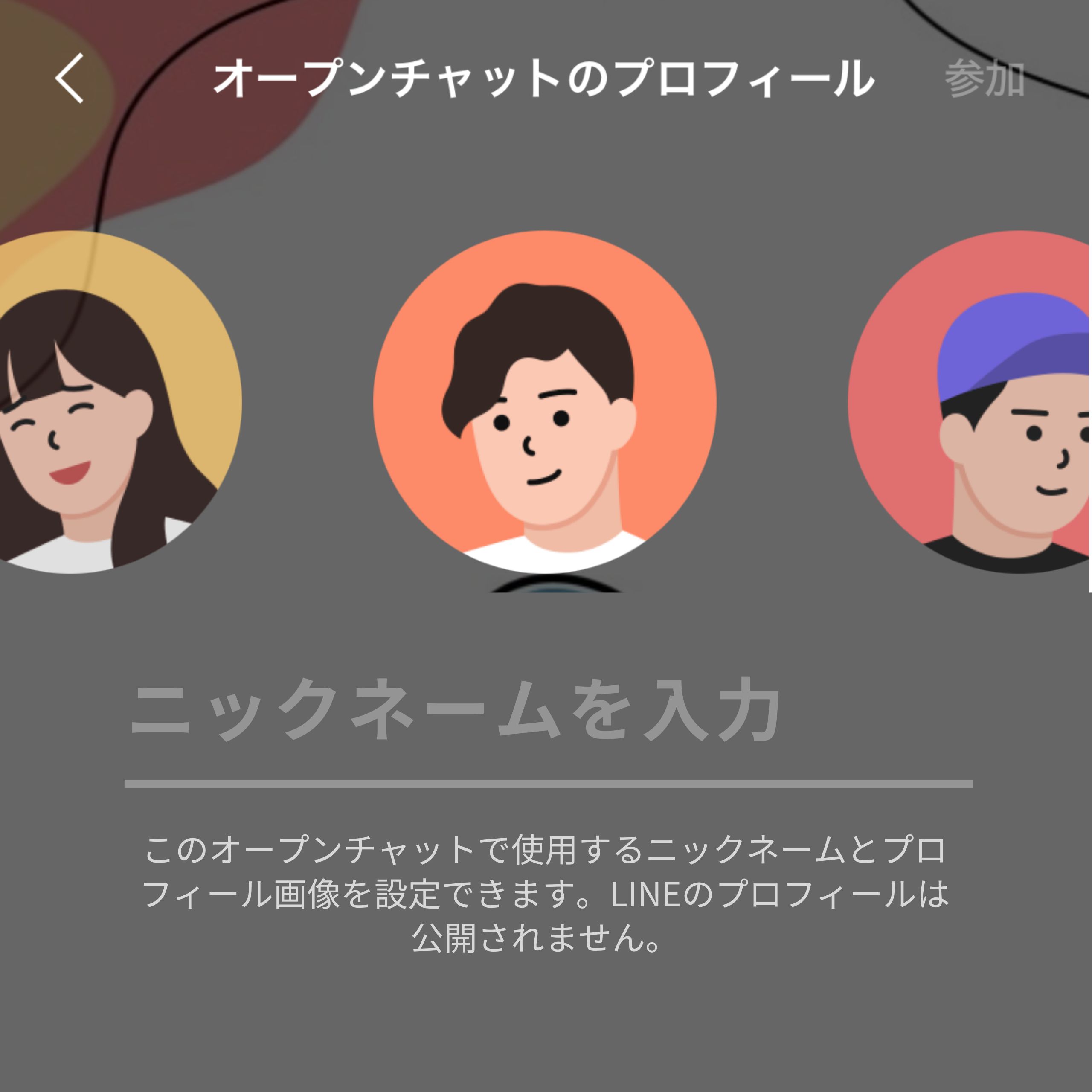Pick the avatar with purple cap
Screen dimensions: 1092x1092
[x=984, y=402]
